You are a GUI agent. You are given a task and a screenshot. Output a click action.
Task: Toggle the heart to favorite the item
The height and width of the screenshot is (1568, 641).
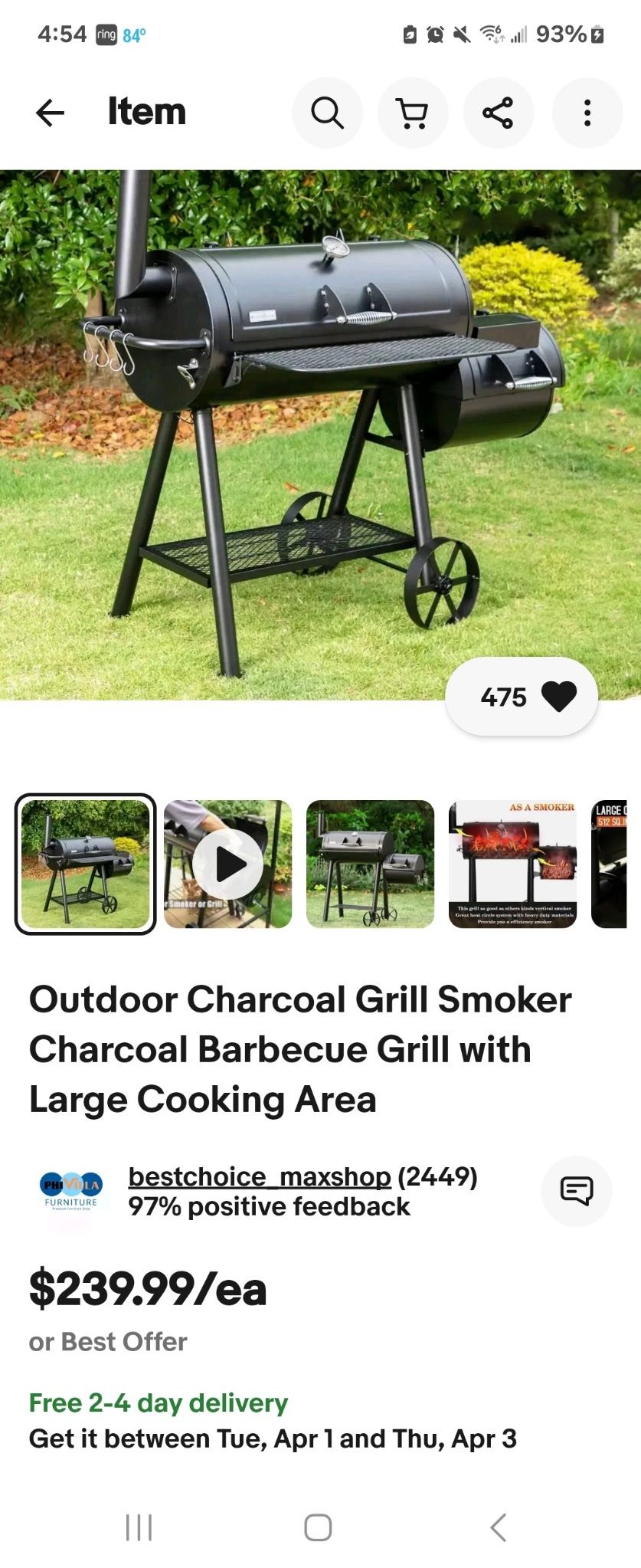tap(560, 696)
